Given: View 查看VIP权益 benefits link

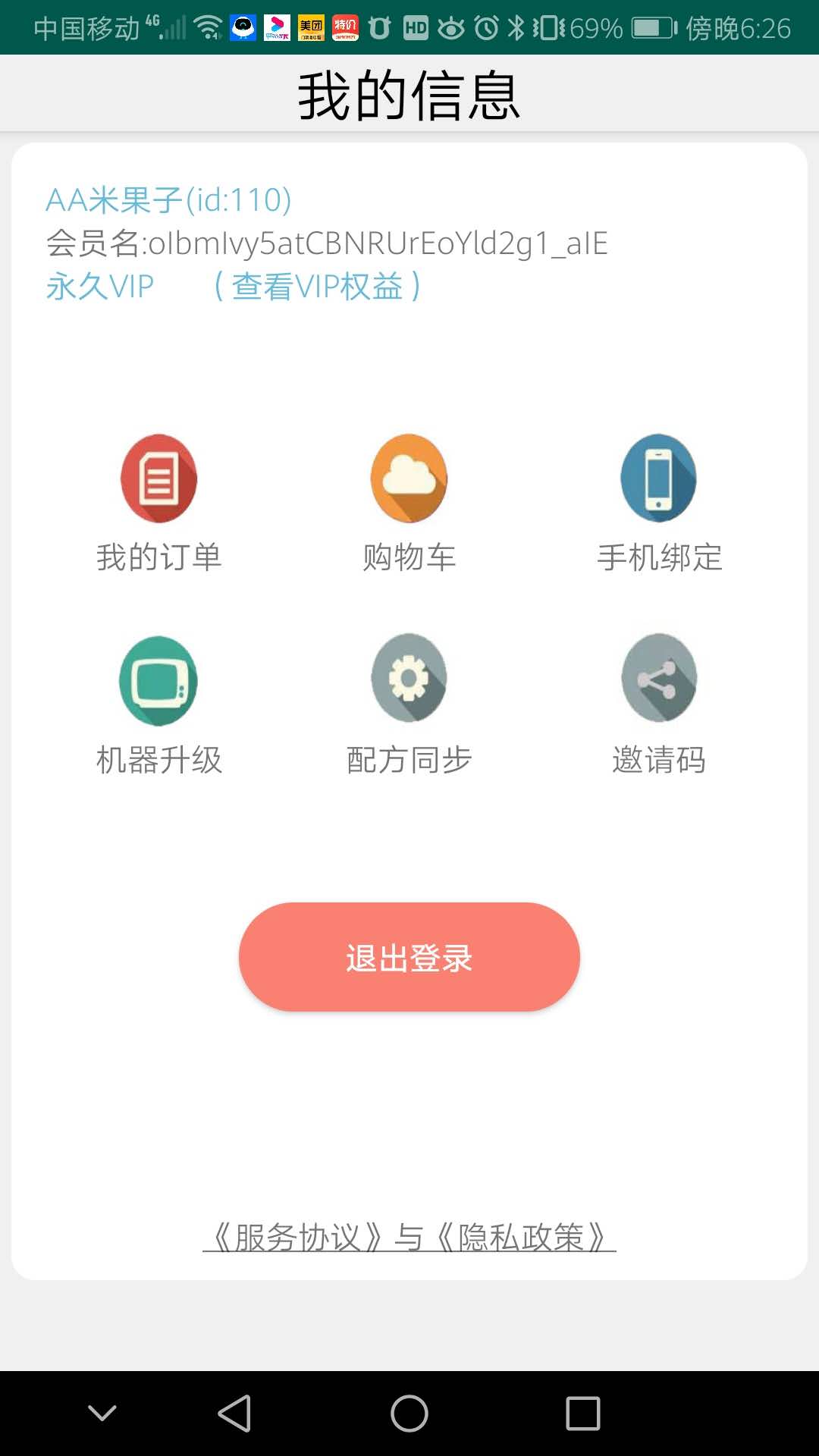Looking at the screenshot, I should click(x=317, y=287).
